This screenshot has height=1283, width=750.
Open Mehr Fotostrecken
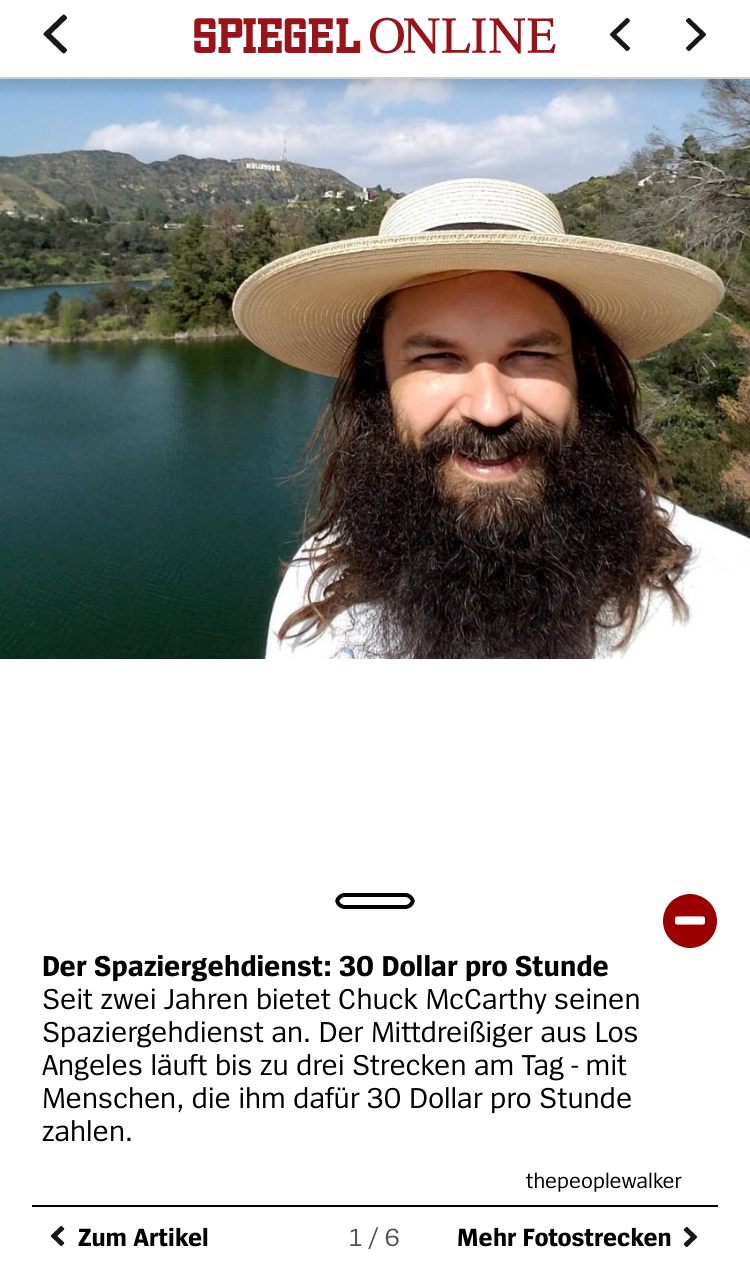click(x=578, y=1238)
